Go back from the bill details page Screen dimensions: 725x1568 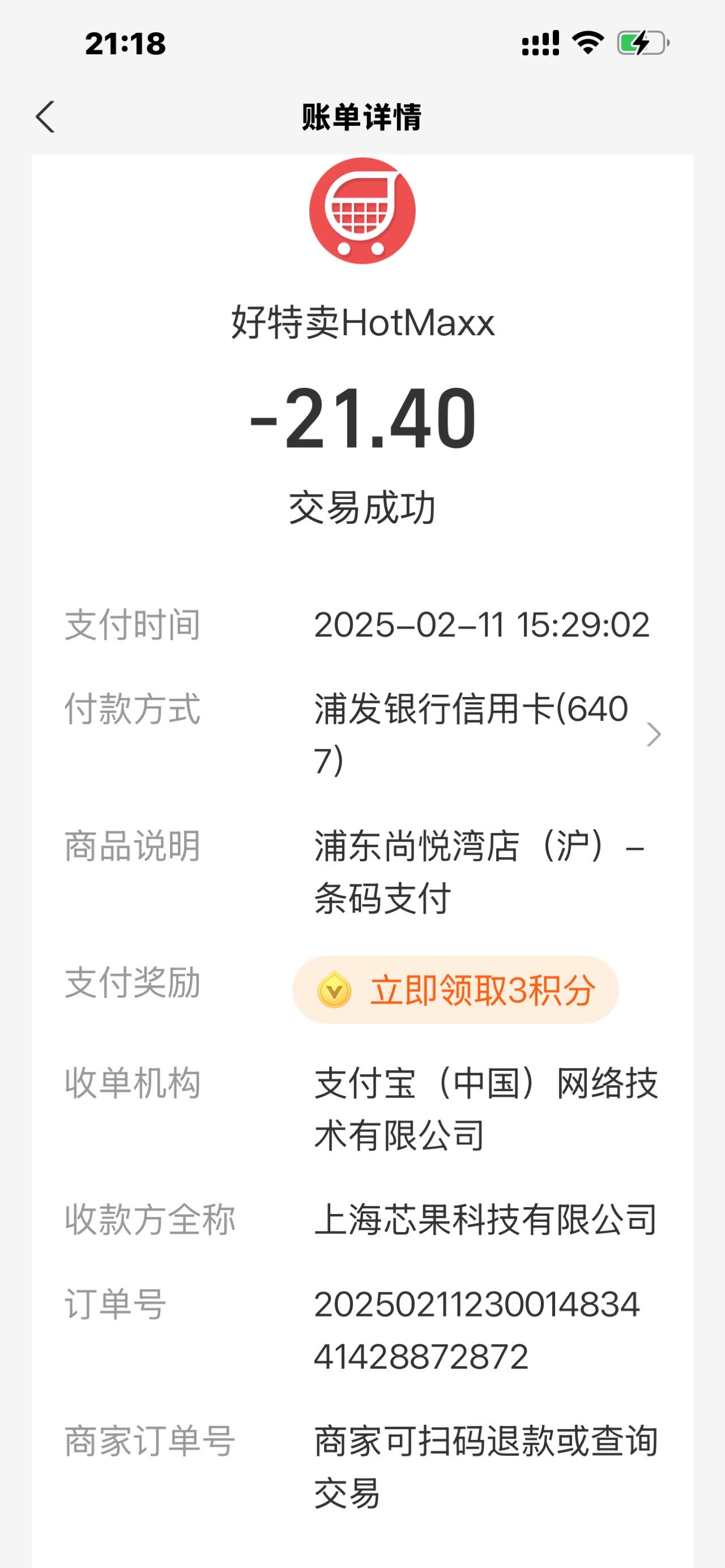point(46,117)
